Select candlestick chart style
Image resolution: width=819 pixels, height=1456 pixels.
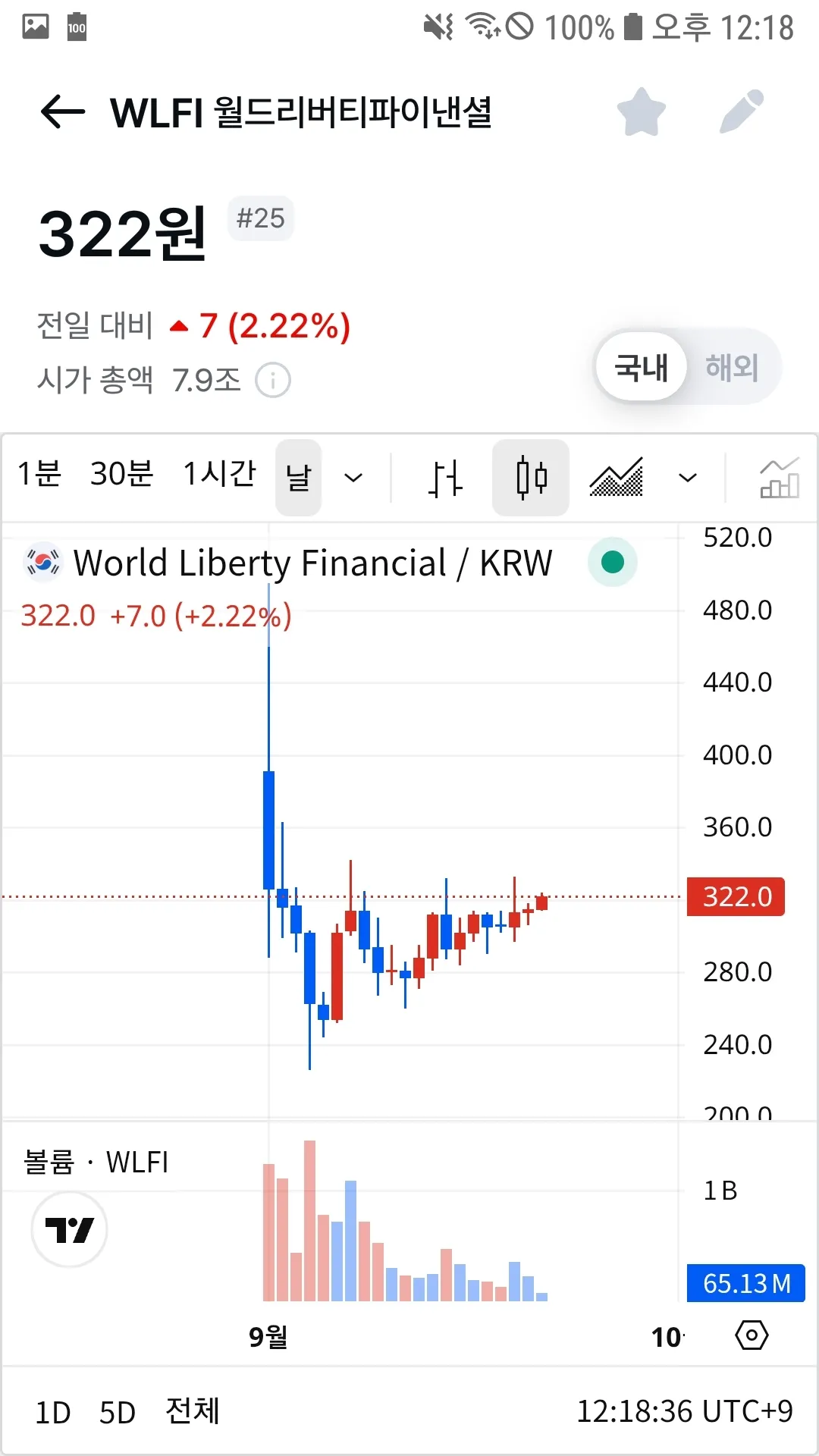(x=531, y=478)
